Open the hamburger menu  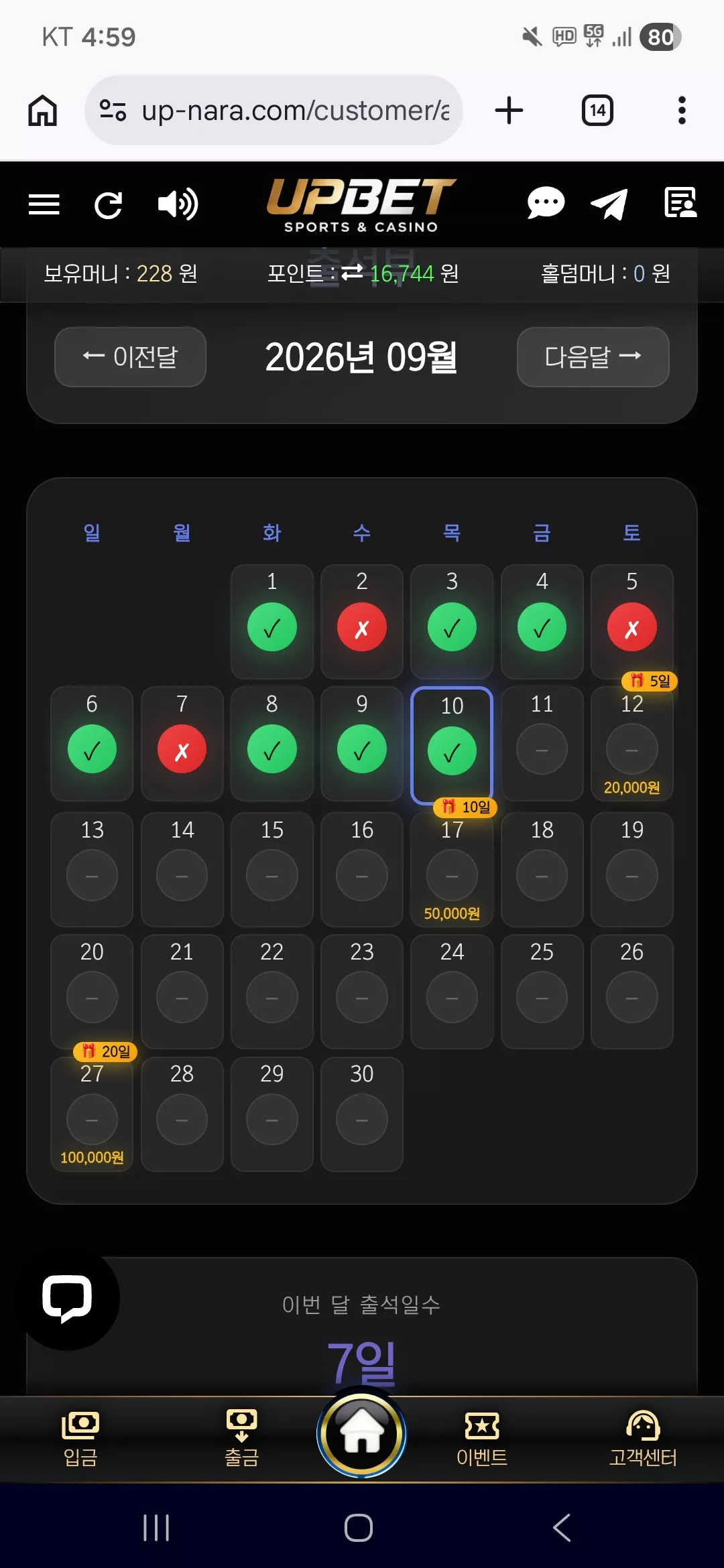44,204
